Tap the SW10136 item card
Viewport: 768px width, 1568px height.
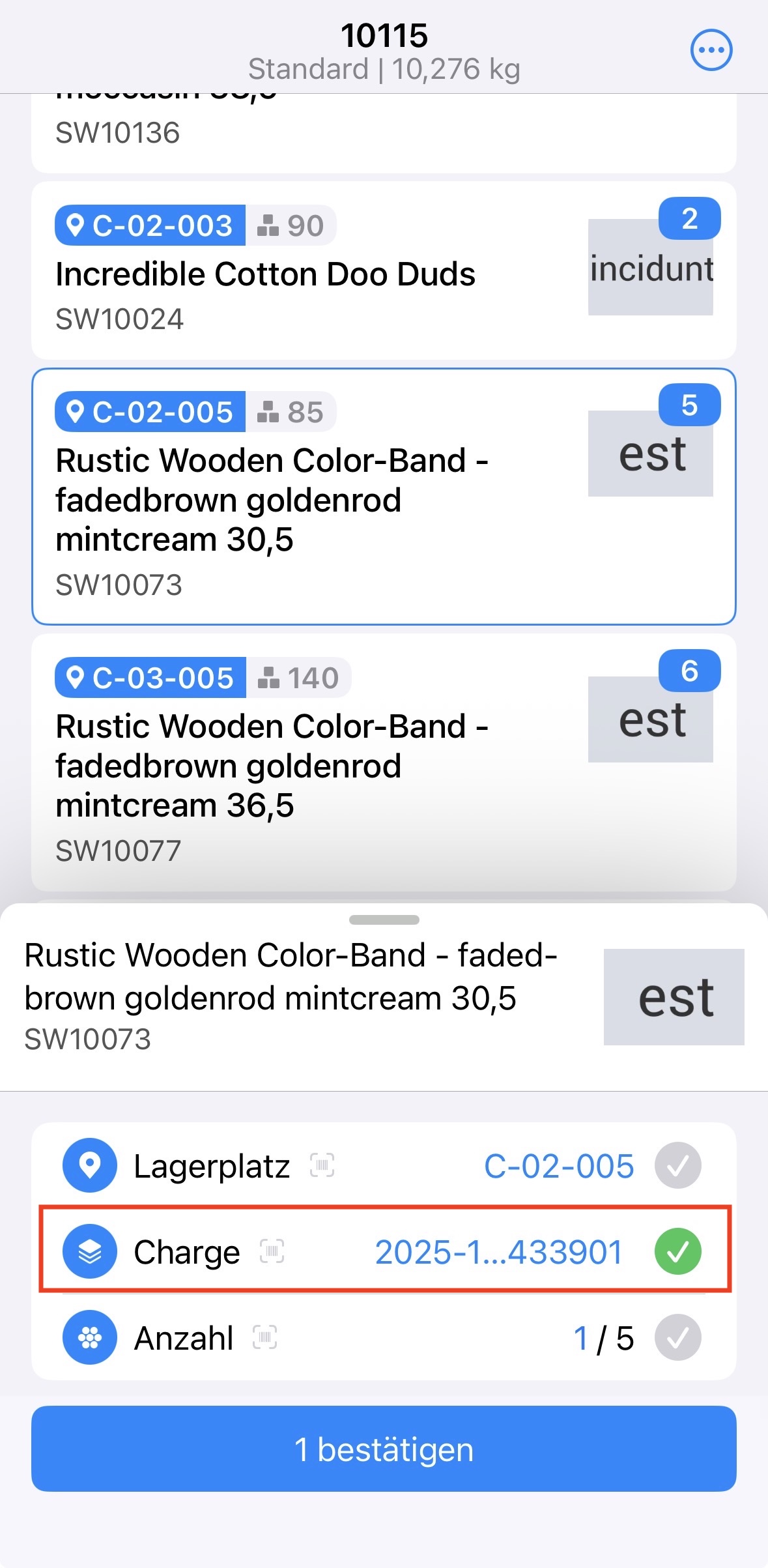pos(384,134)
